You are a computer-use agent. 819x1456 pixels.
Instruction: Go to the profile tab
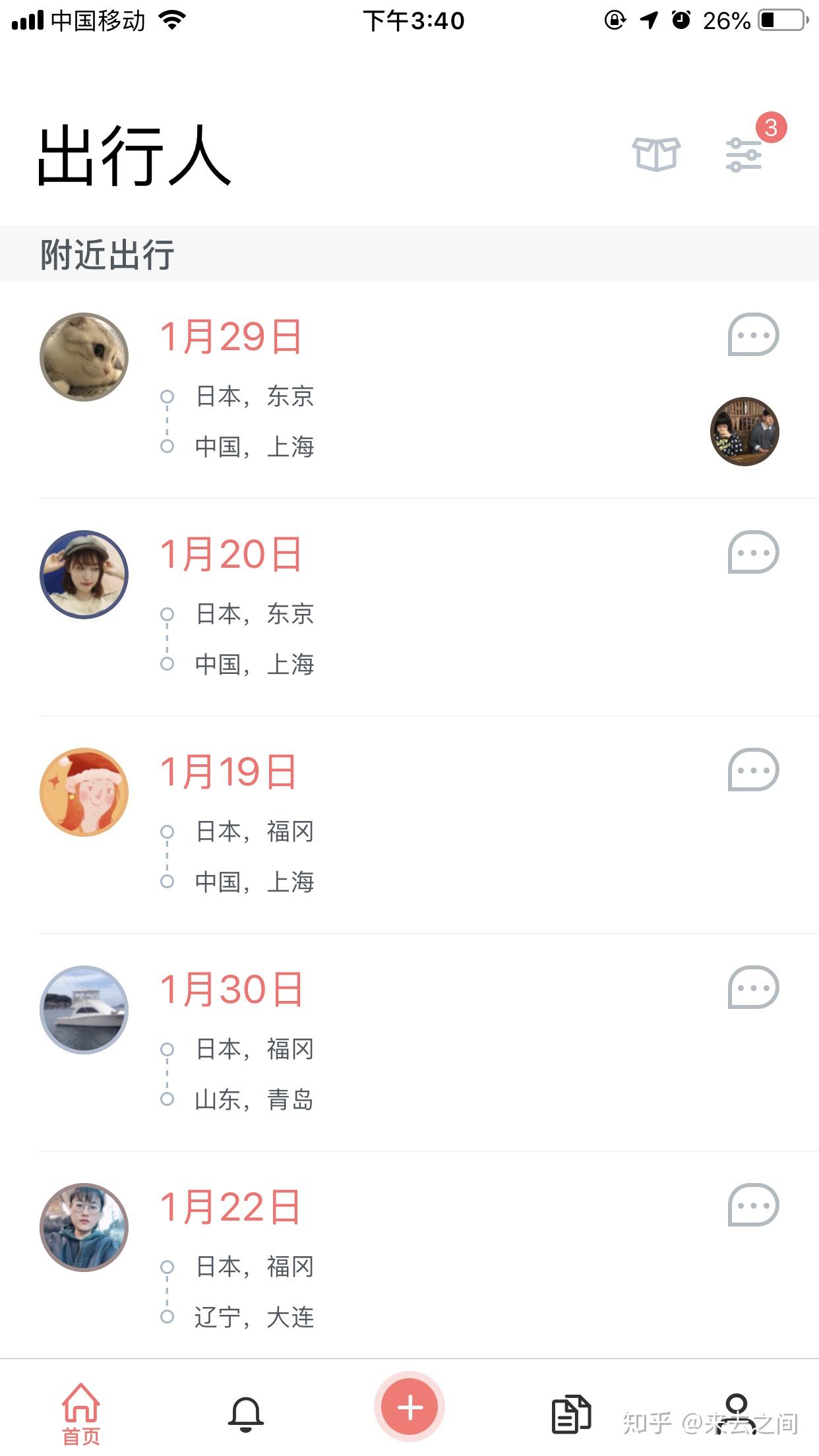point(736,1413)
